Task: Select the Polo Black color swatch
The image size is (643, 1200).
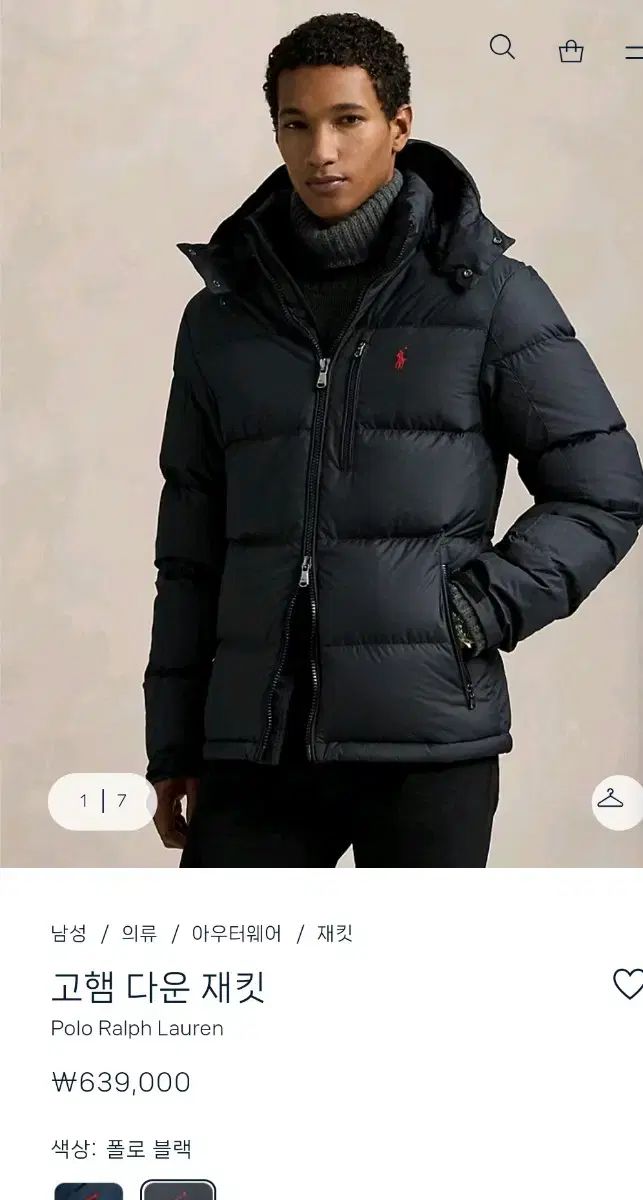Action: pyautogui.click(x=178, y=1192)
